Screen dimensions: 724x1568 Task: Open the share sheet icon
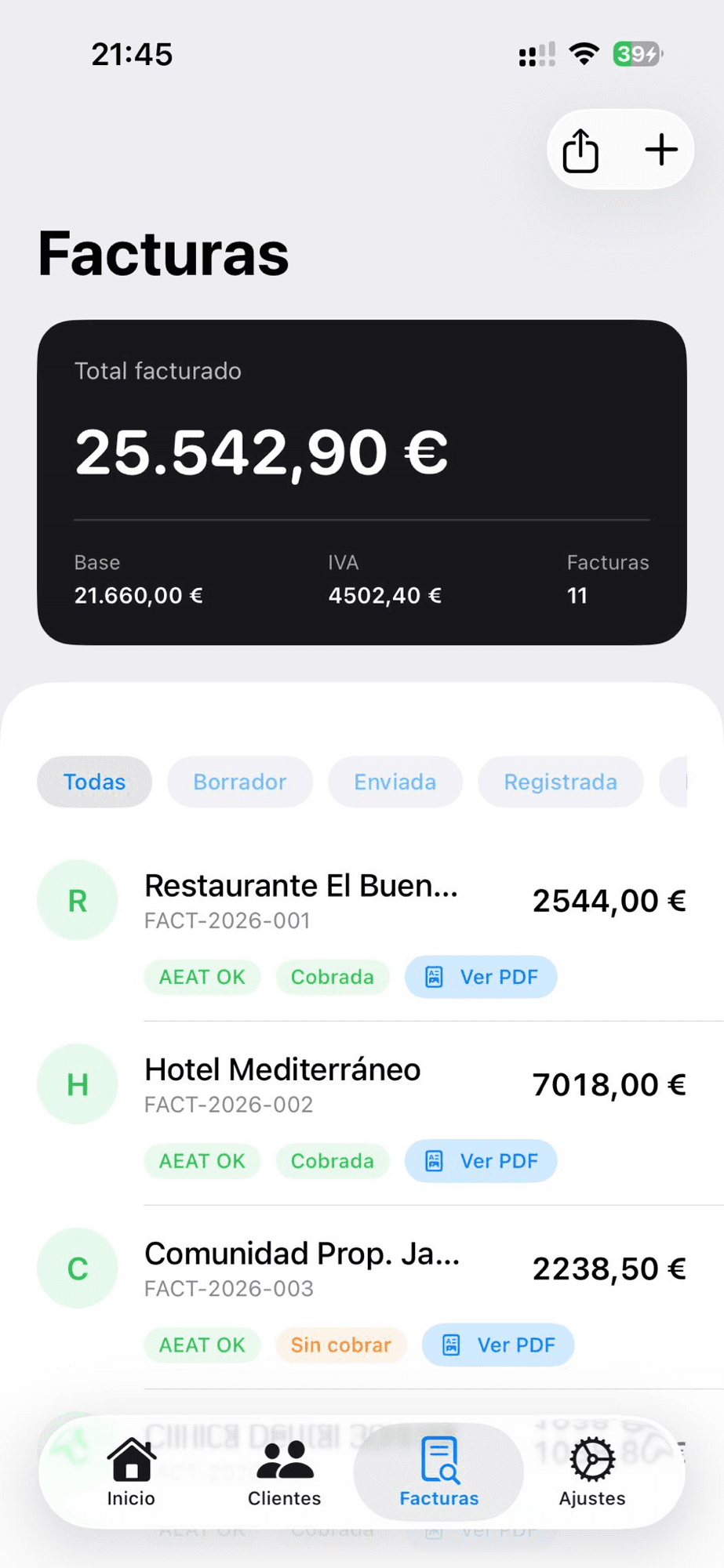[x=580, y=149]
